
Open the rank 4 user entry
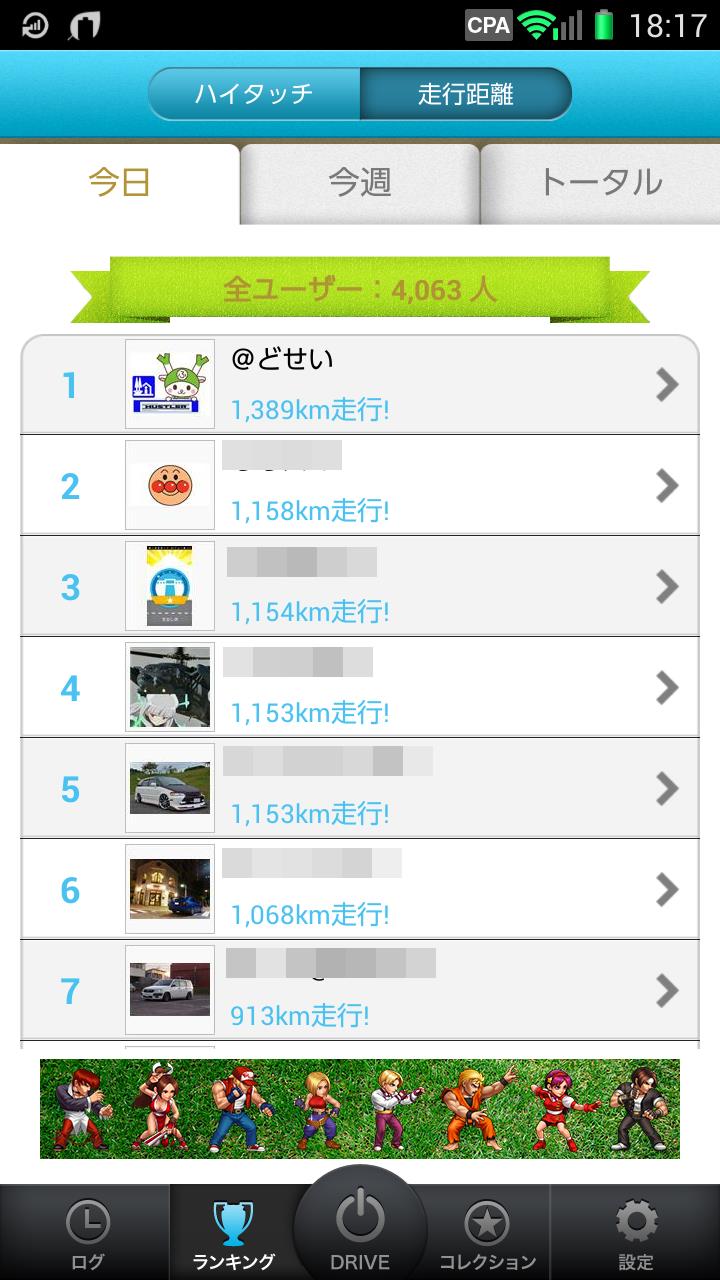pos(360,688)
